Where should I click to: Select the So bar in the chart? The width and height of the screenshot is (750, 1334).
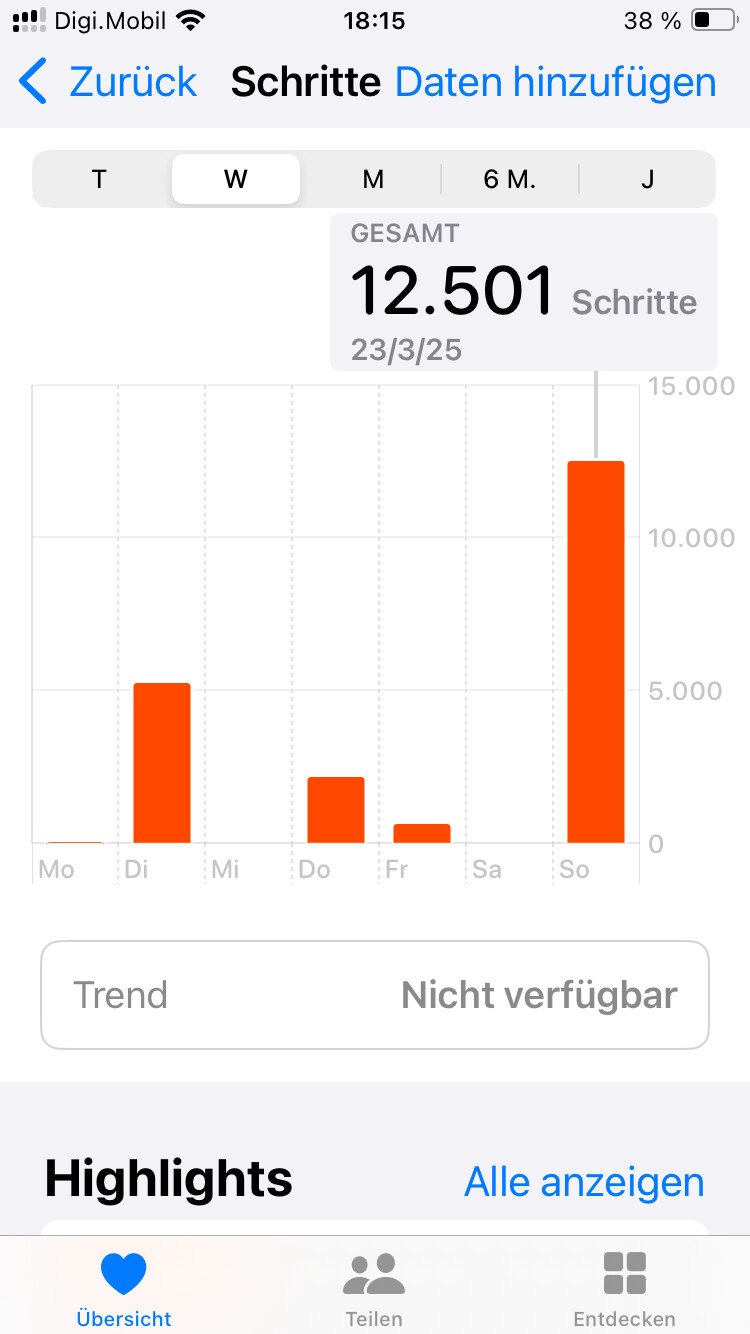pyautogui.click(x=596, y=652)
